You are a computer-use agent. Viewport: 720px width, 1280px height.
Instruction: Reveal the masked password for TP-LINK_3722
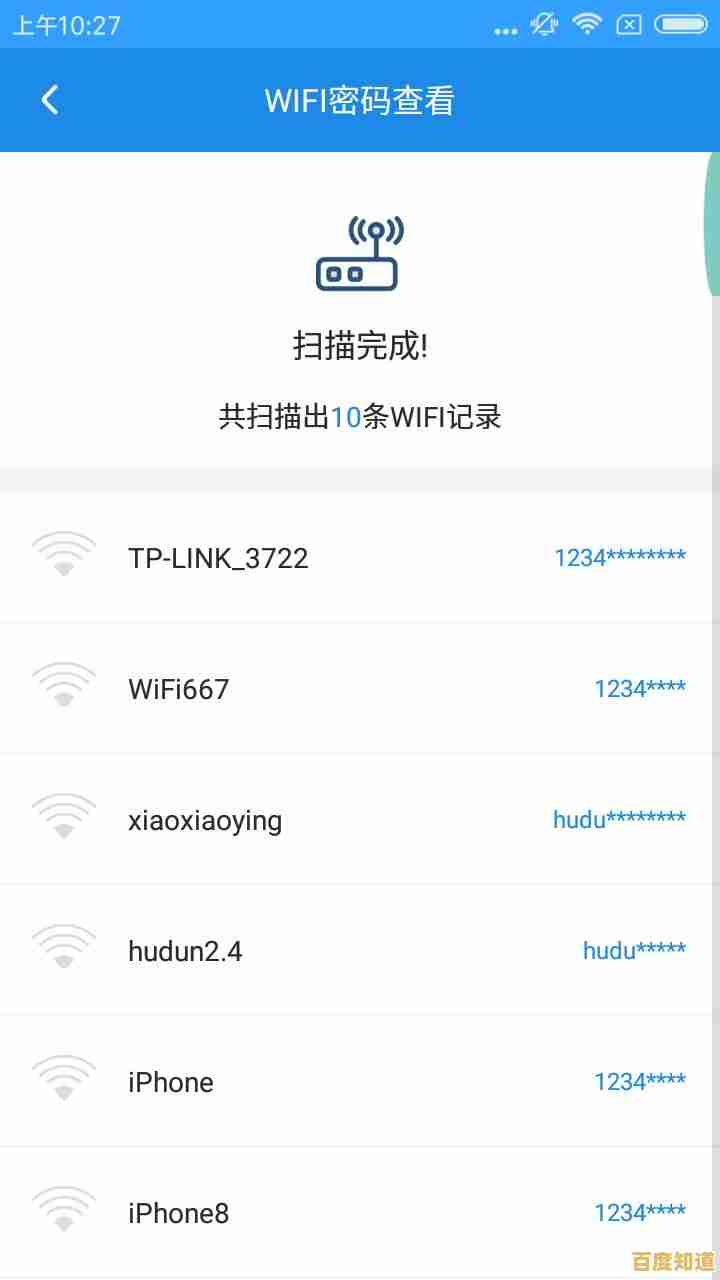[x=619, y=556]
